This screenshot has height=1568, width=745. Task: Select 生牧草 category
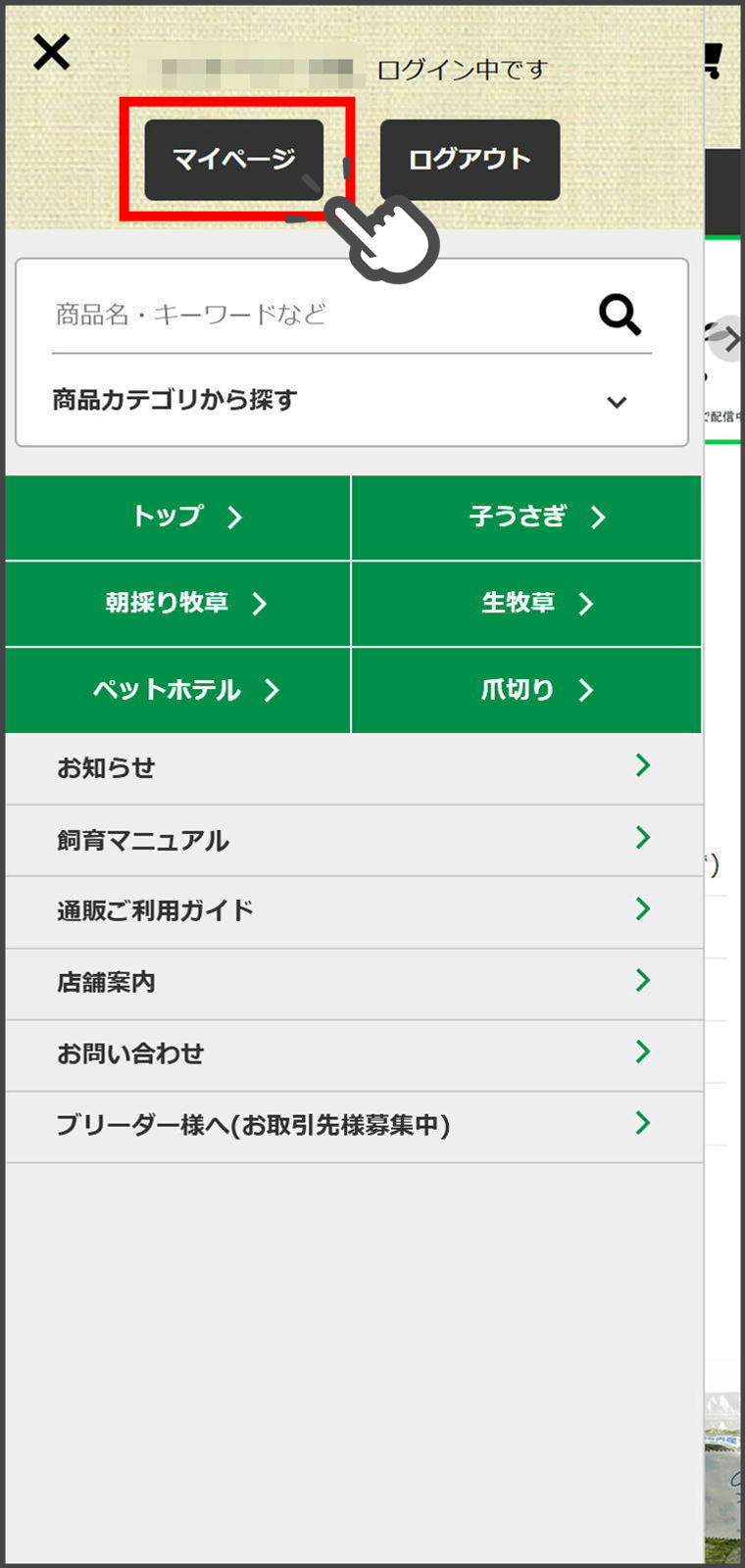pyautogui.click(x=526, y=604)
